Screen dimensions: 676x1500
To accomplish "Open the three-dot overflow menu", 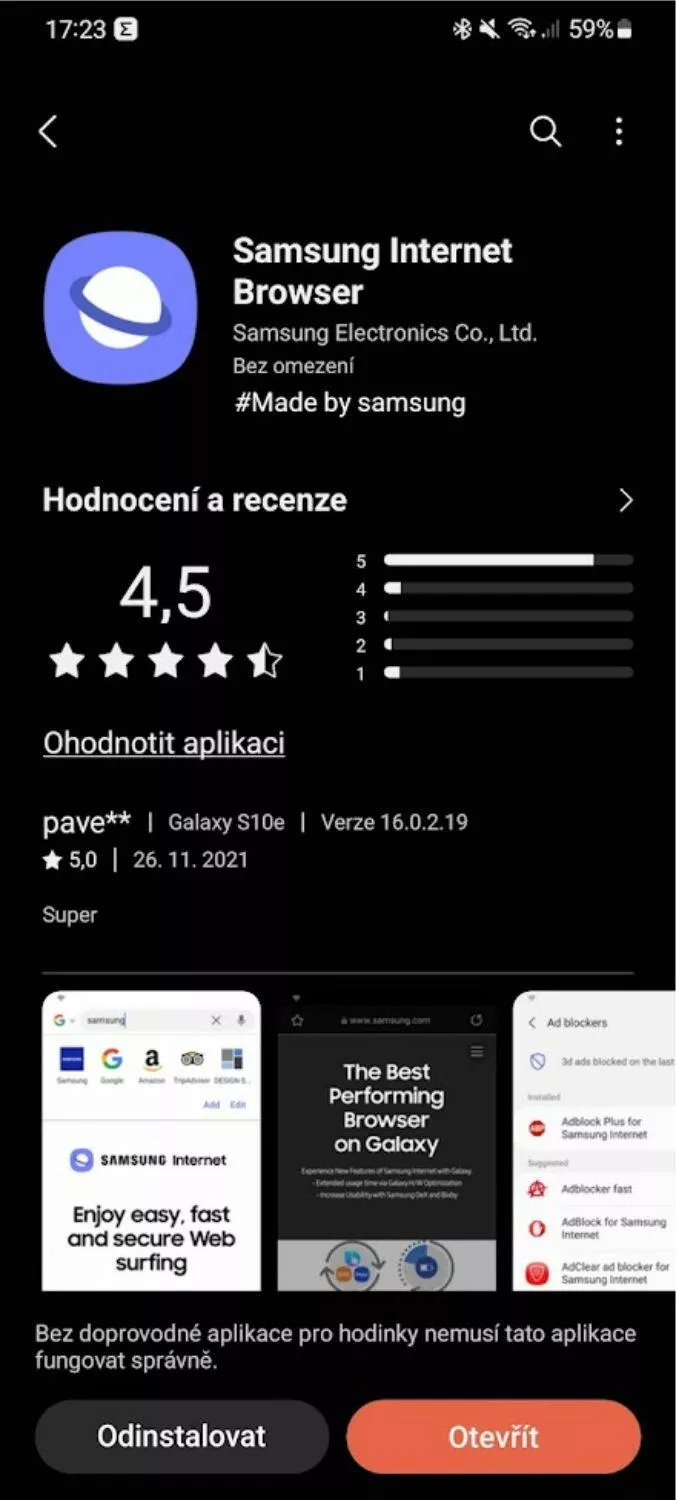I will [619, 131].
